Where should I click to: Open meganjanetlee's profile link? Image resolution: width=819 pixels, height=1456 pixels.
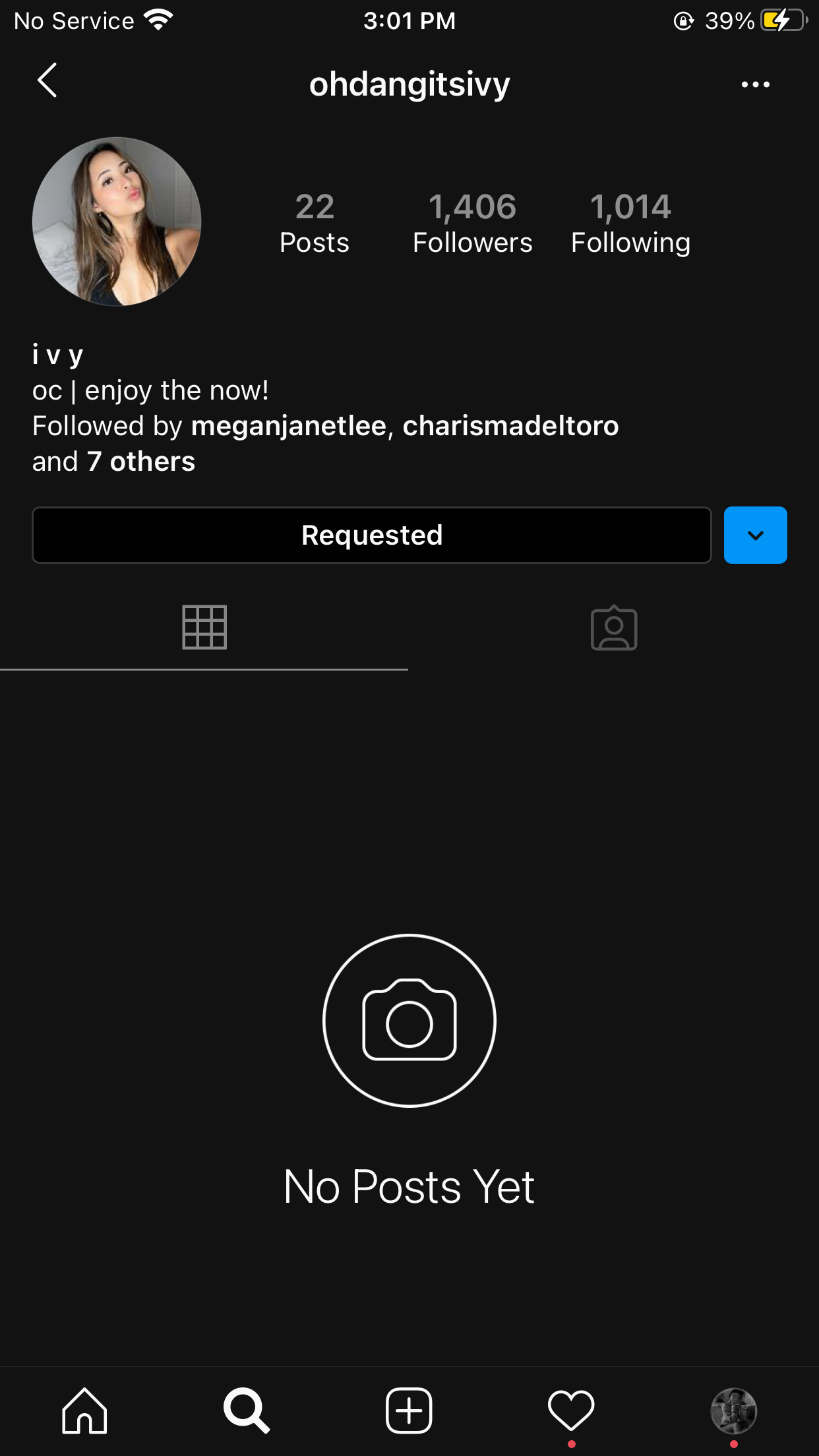point(288,426)
